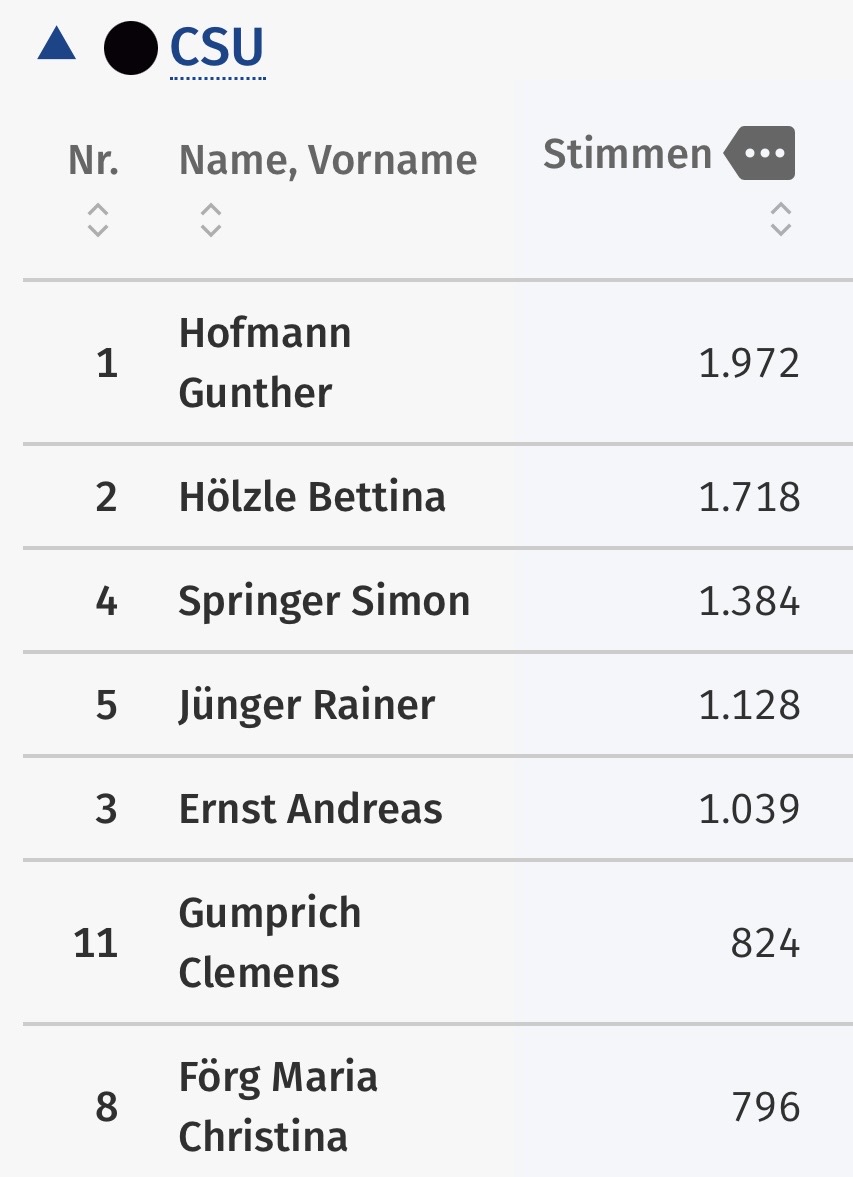
Task: Collapse the CSU section with the triangle
Action: 57,46
